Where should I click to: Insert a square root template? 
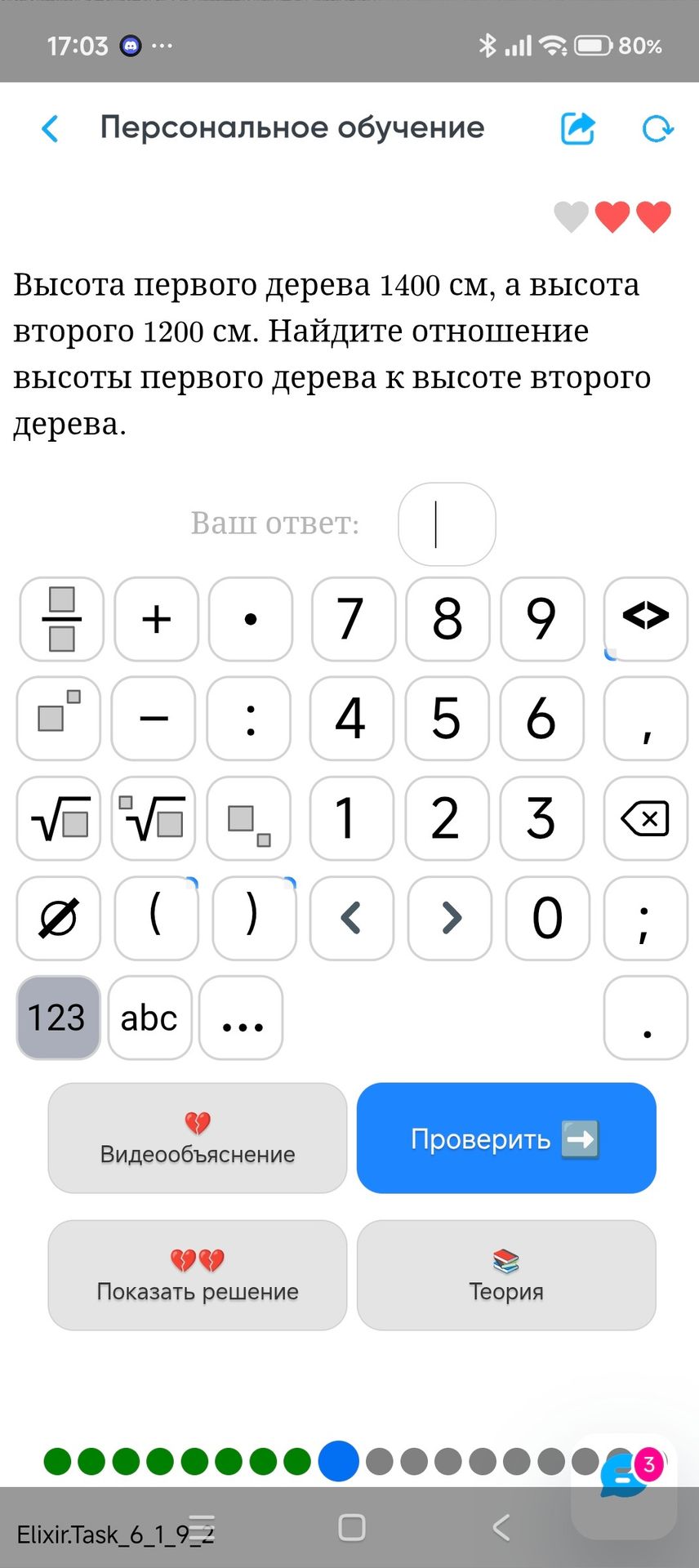pyautogui.click(x=59, y=818)
